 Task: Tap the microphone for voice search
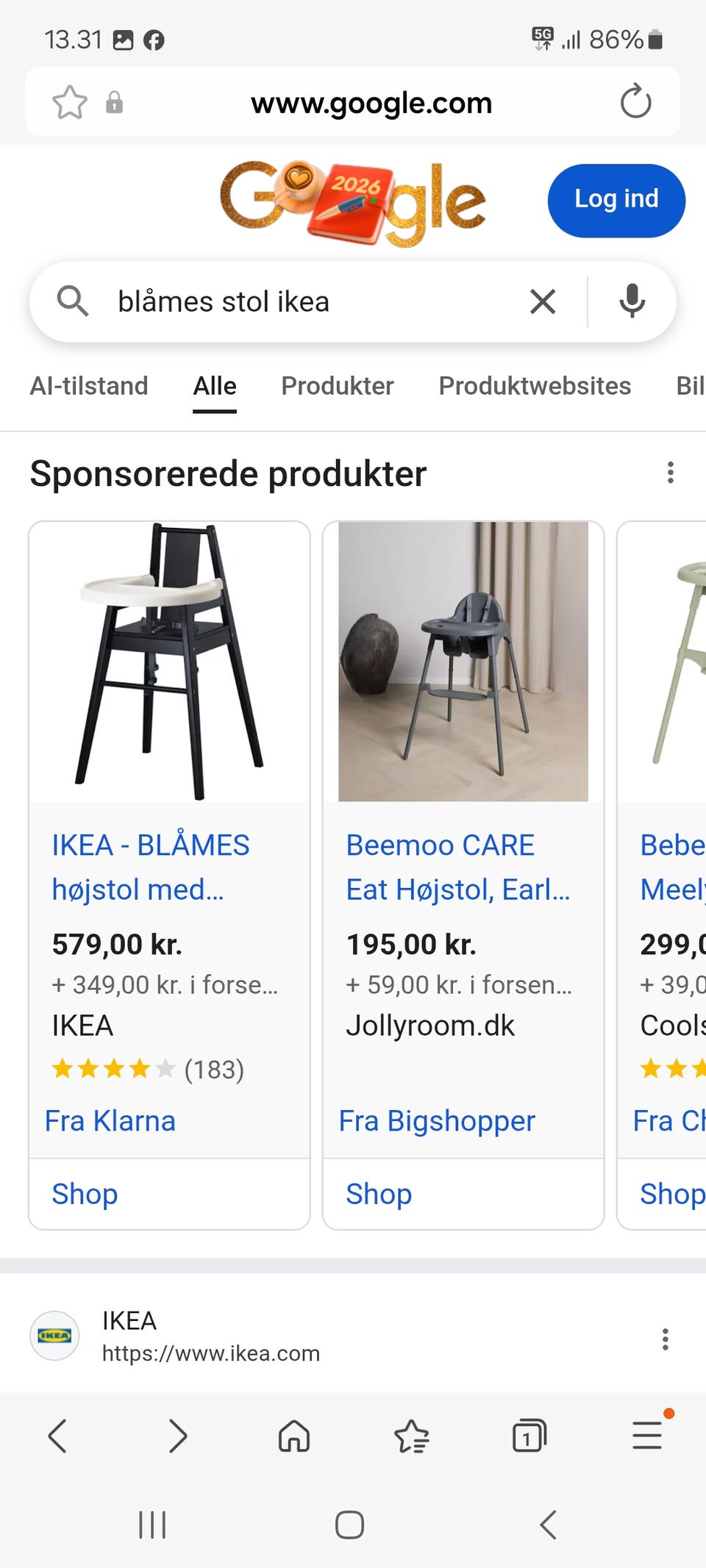pos(632,301)
